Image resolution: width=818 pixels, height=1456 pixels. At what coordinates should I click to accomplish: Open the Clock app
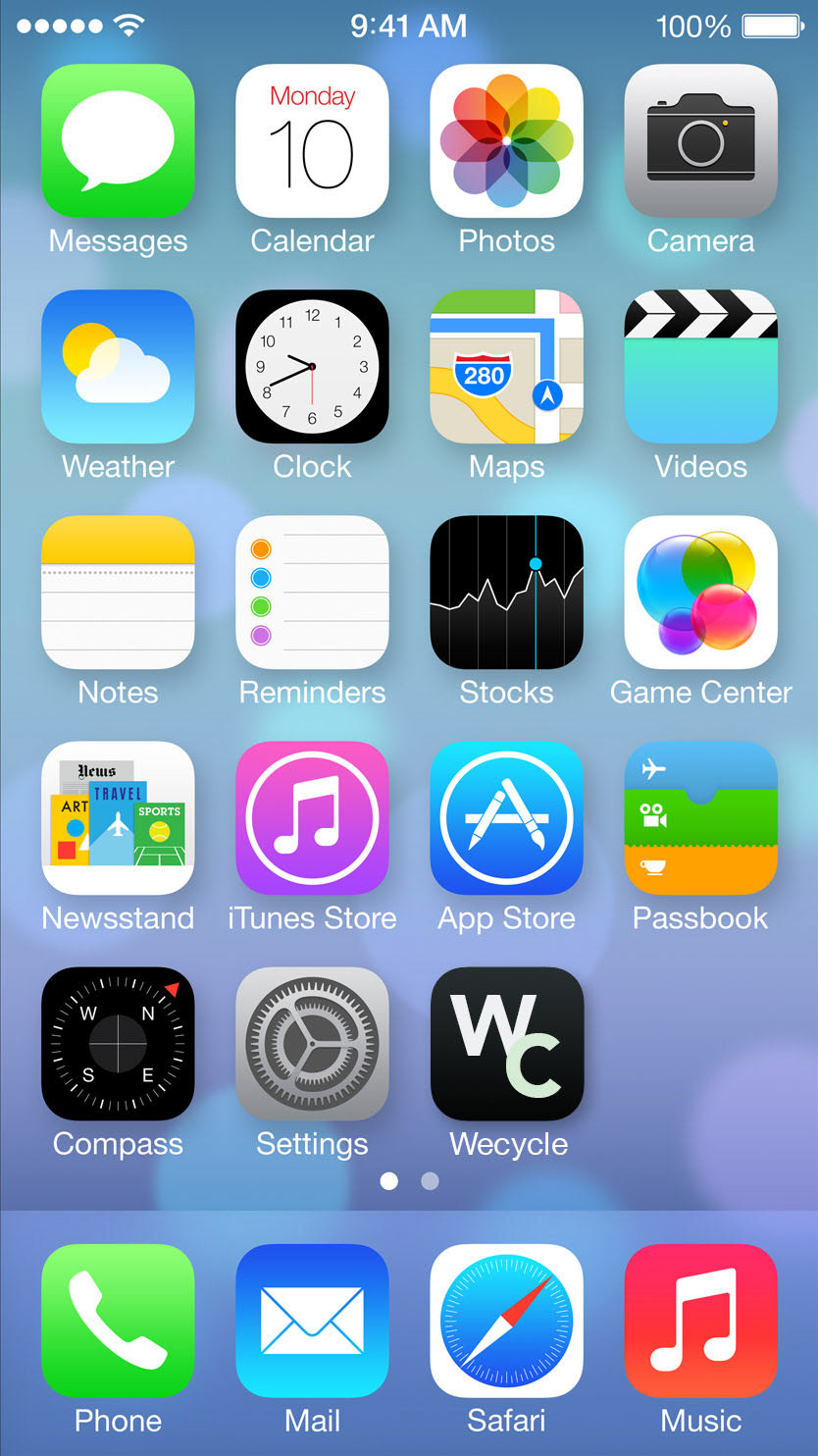[312, 366]
